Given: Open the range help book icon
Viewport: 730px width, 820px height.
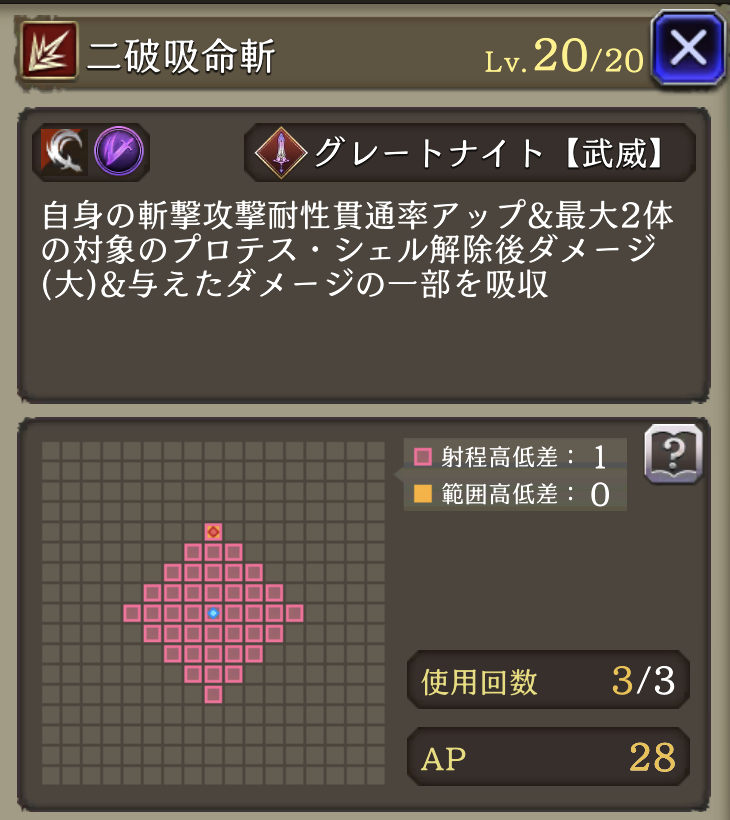Looking at the screenshot, I should pos(673,454).
